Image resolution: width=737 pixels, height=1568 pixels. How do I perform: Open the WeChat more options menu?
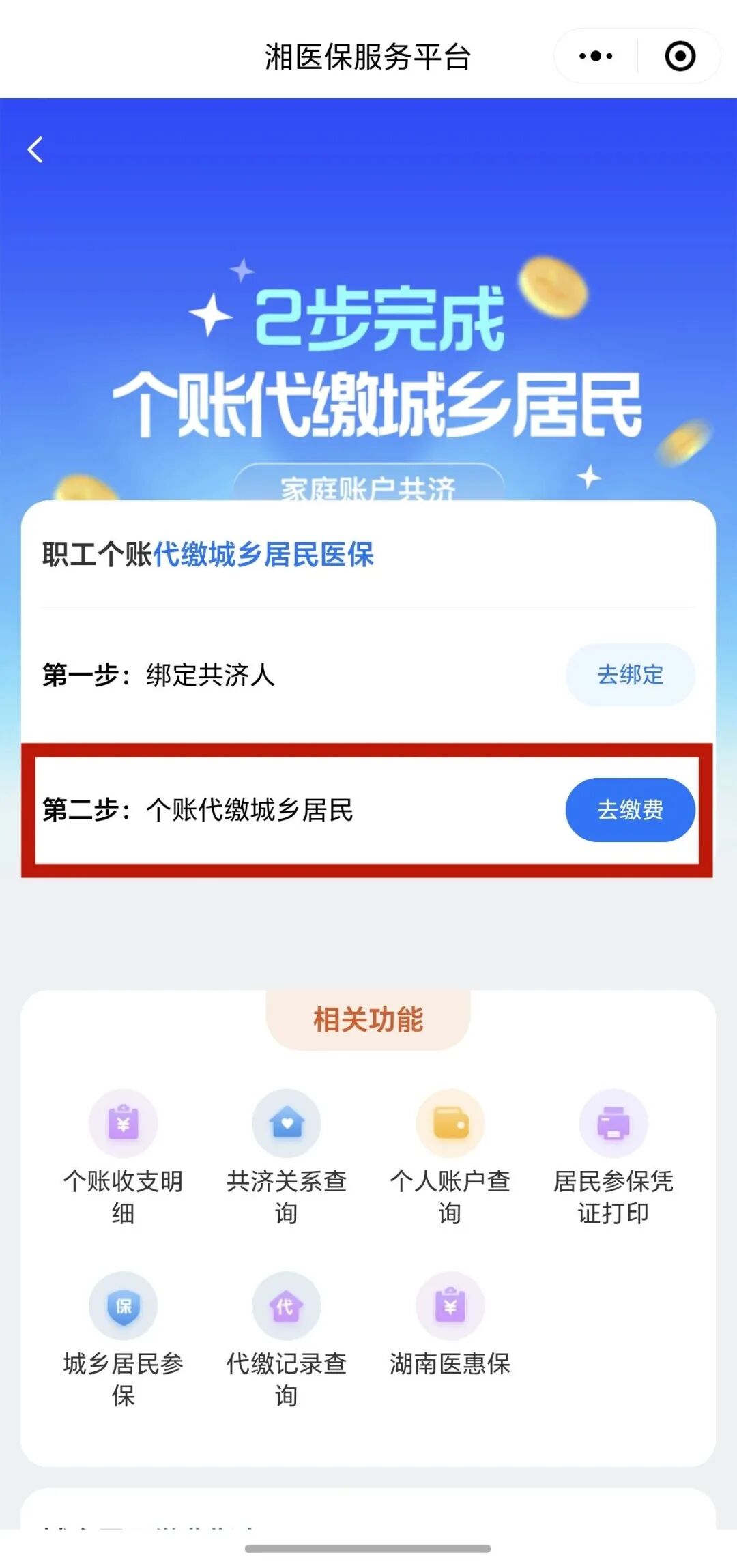[595, 56]
